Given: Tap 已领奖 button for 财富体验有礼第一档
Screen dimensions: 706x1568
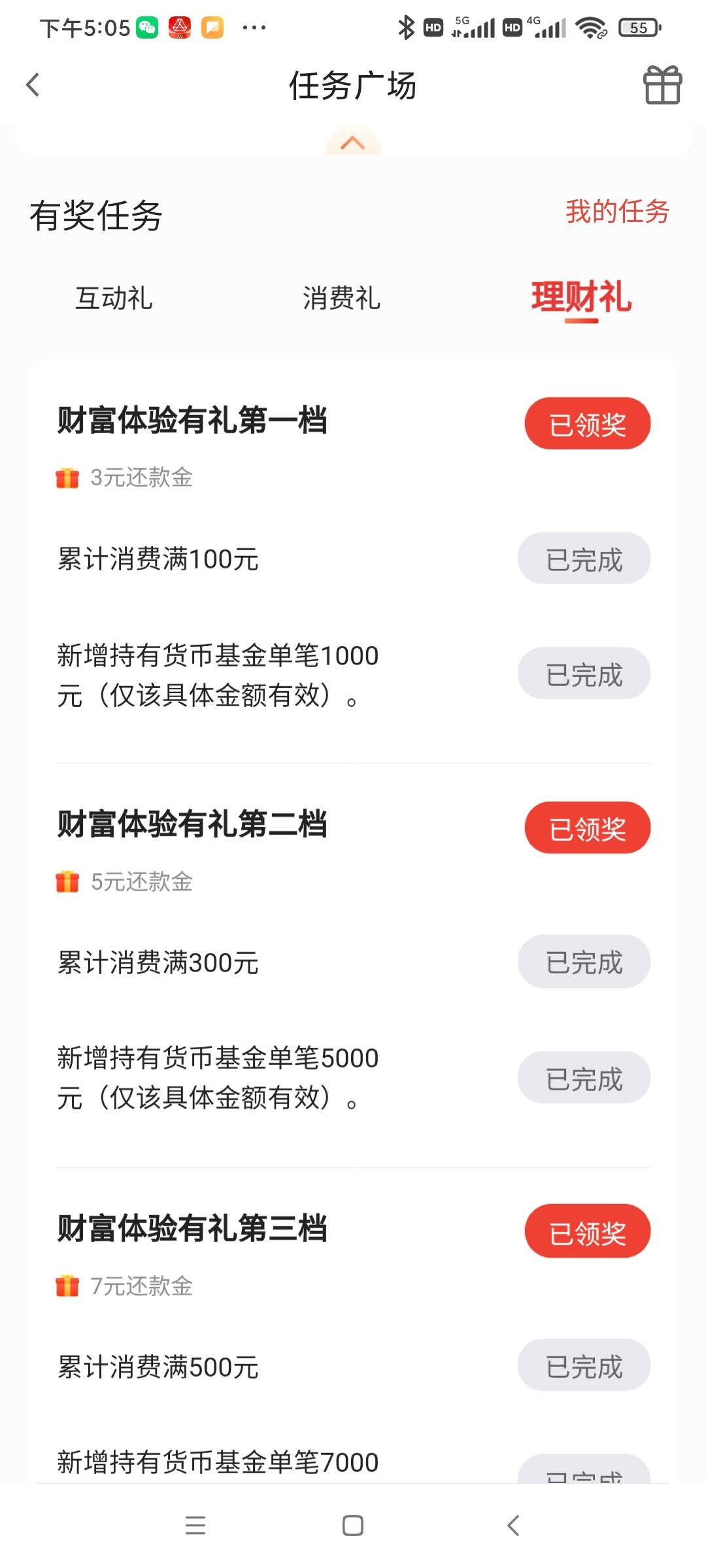Looking at the screenshot, I should point(588,423).
